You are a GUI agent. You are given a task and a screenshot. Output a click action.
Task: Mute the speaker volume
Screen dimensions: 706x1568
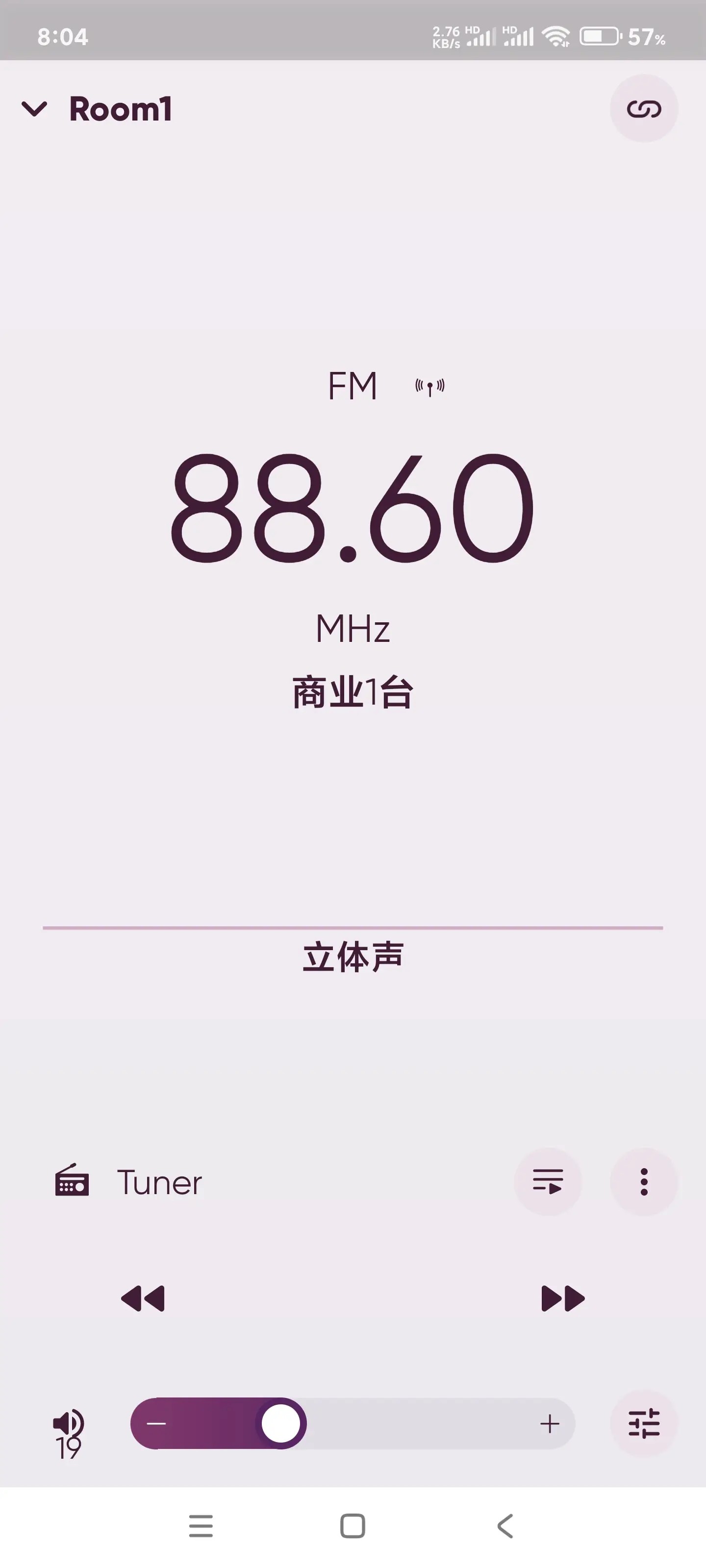click(68, 1423)
